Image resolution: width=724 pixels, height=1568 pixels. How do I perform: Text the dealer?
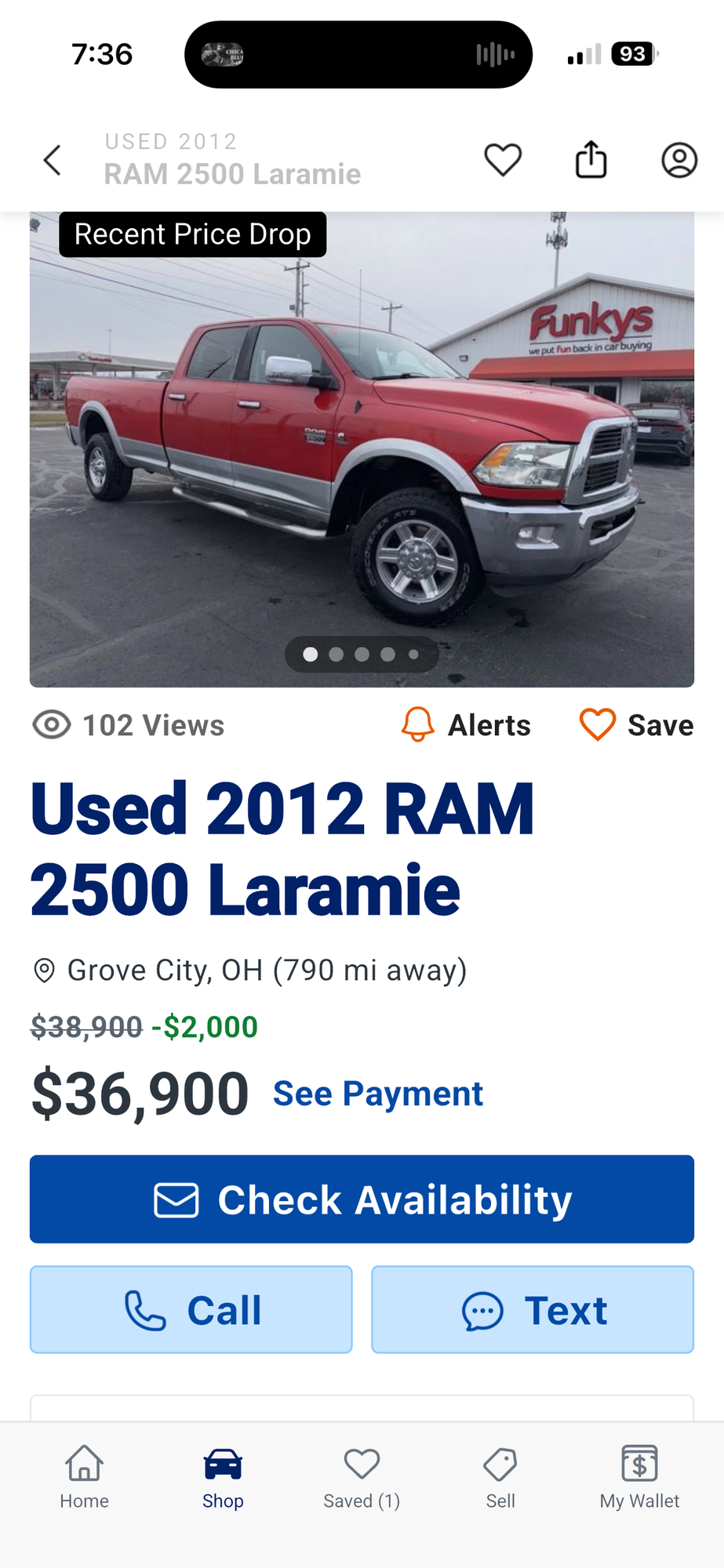(533, 1310)
